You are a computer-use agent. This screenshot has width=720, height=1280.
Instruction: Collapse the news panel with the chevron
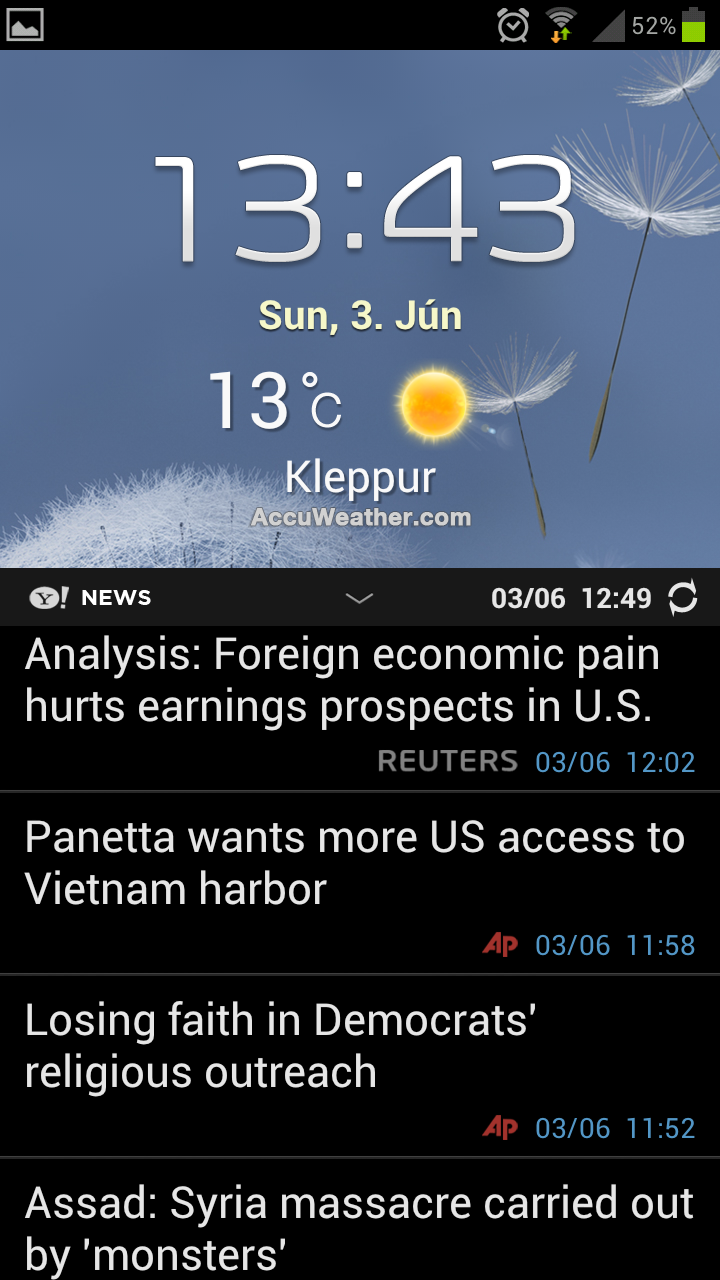click(x=359, y=598)
